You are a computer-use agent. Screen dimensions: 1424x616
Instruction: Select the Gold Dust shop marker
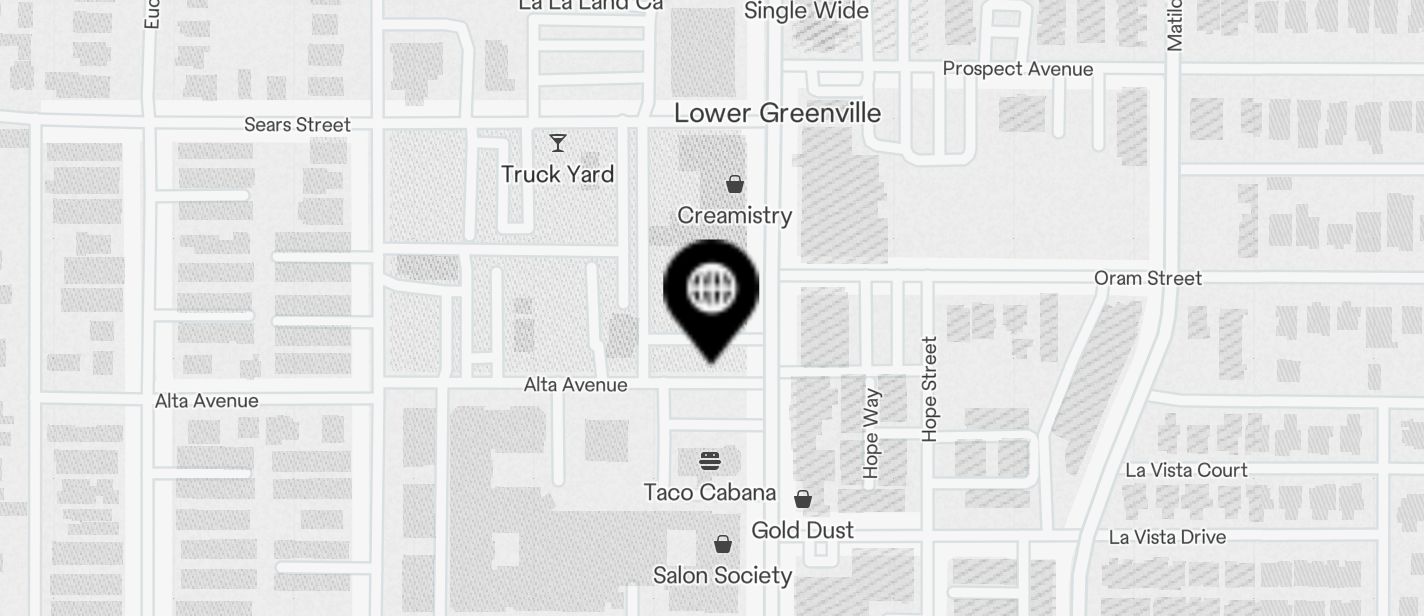(x=803, y=499)
